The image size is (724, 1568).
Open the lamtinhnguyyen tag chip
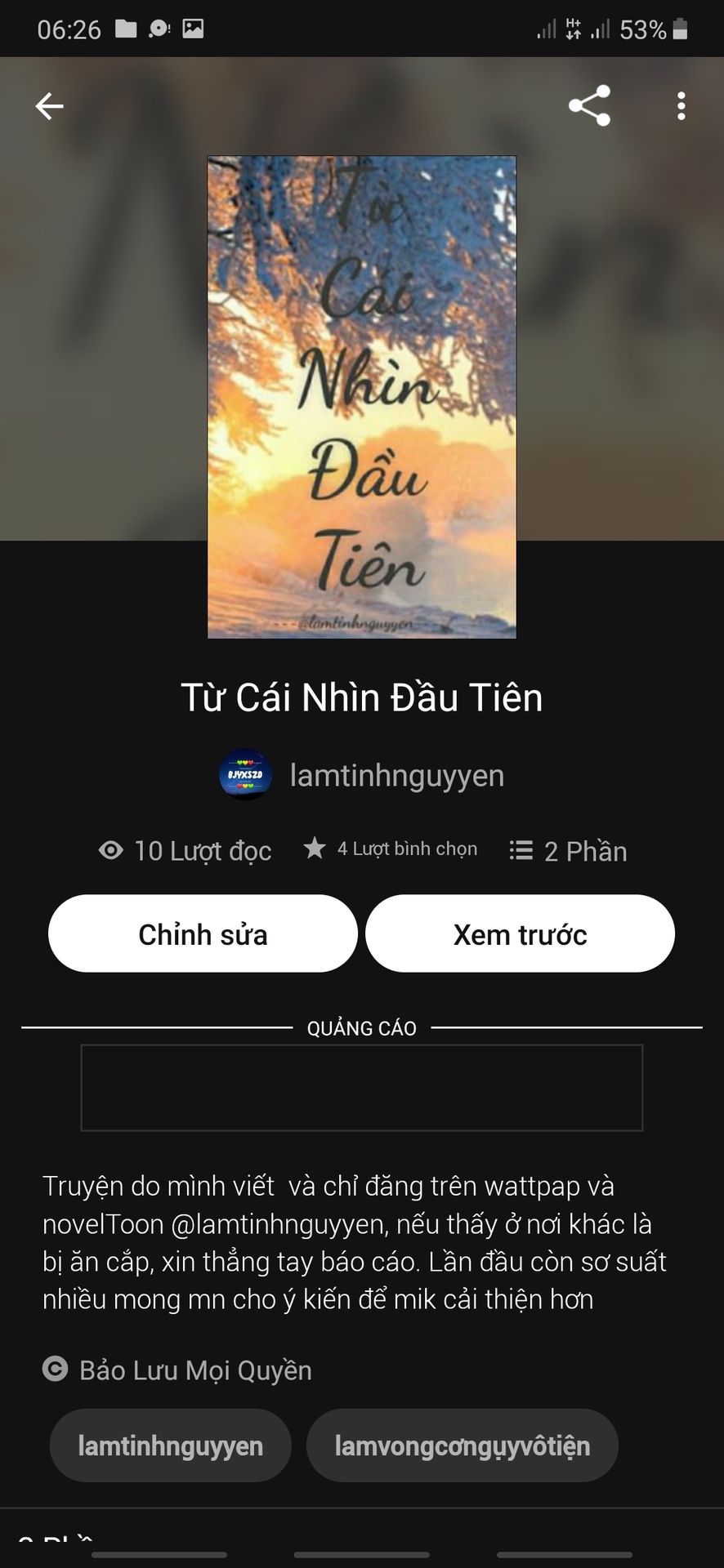click(x=170, y=1445)
